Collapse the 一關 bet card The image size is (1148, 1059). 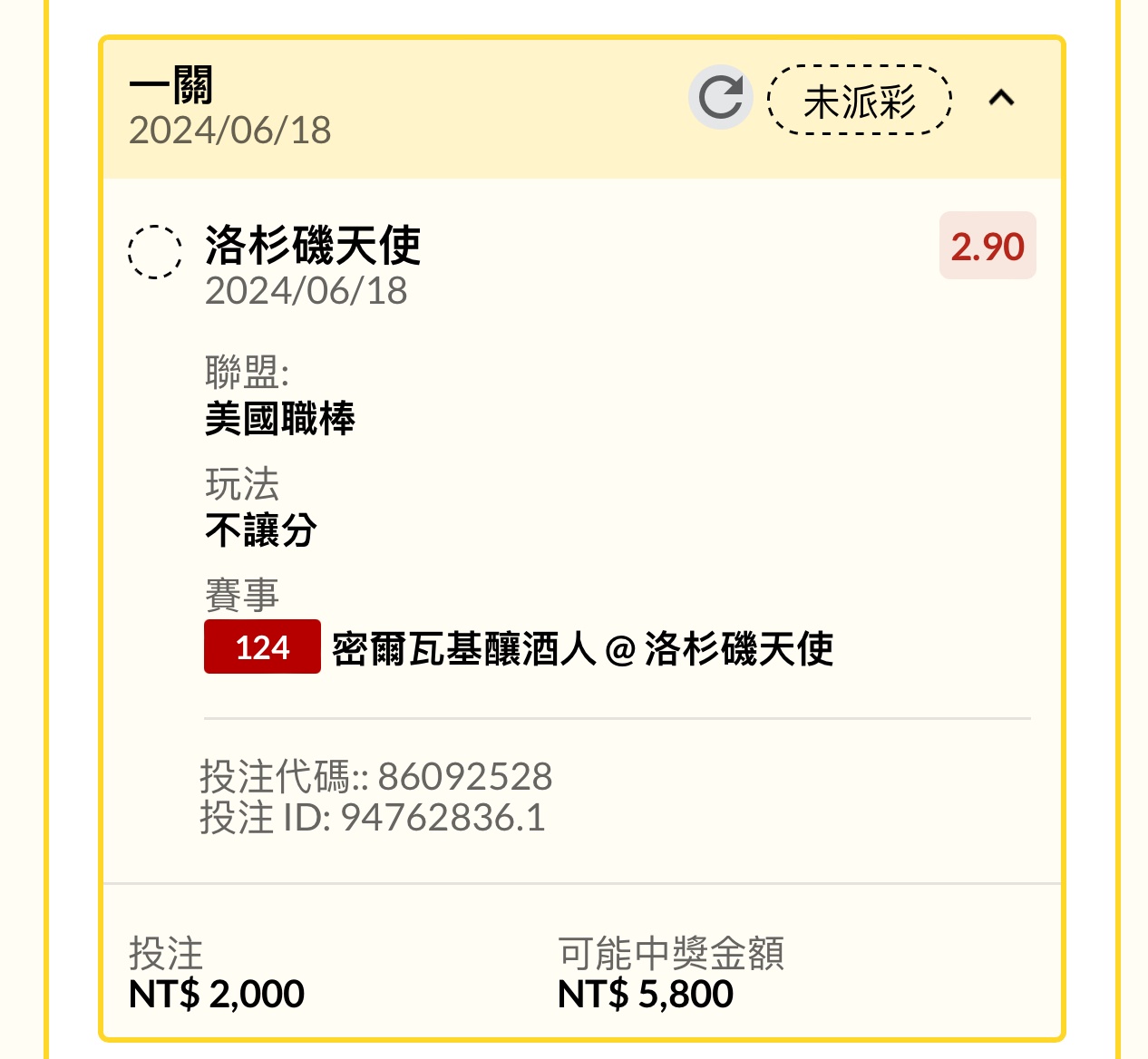point(1001,98)
